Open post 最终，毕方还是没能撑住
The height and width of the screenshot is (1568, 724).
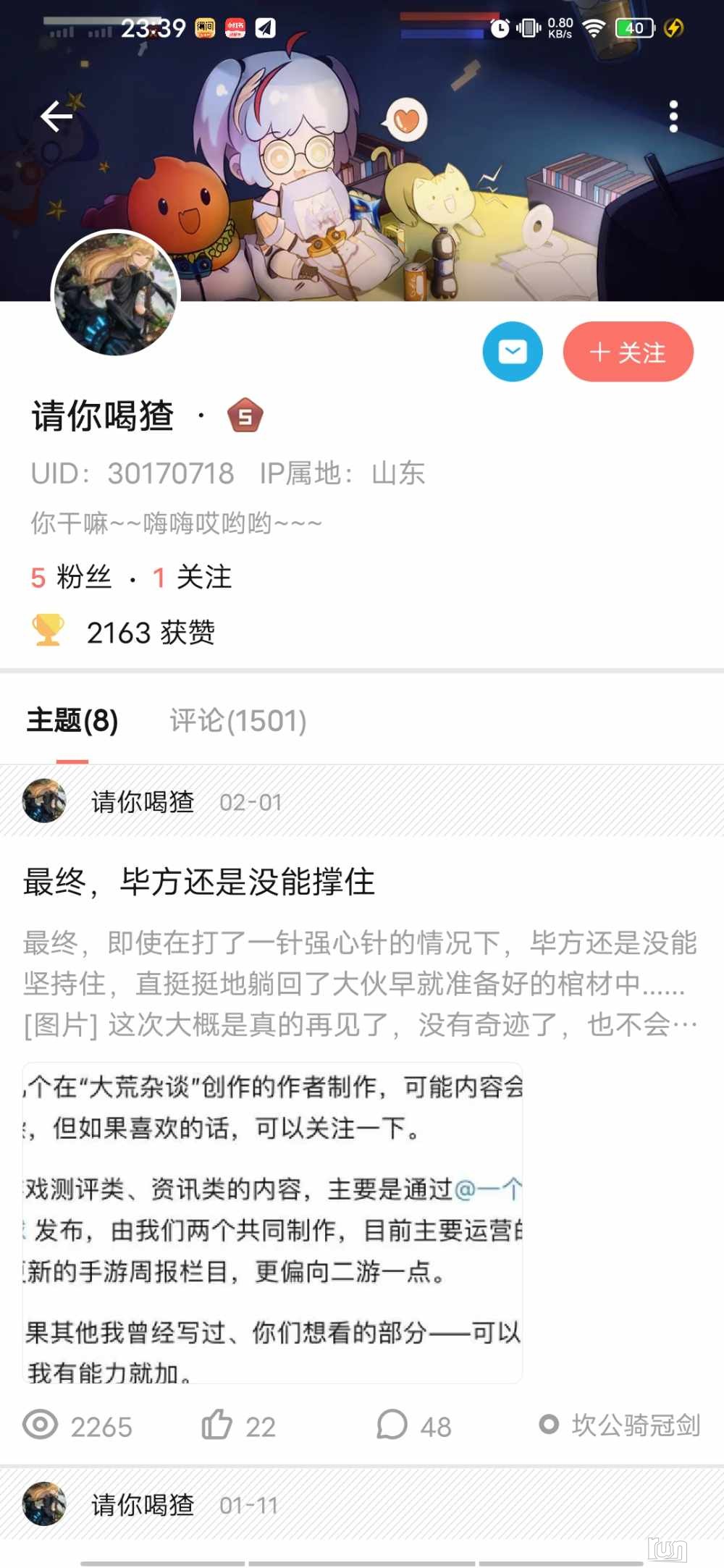(199, 882)
